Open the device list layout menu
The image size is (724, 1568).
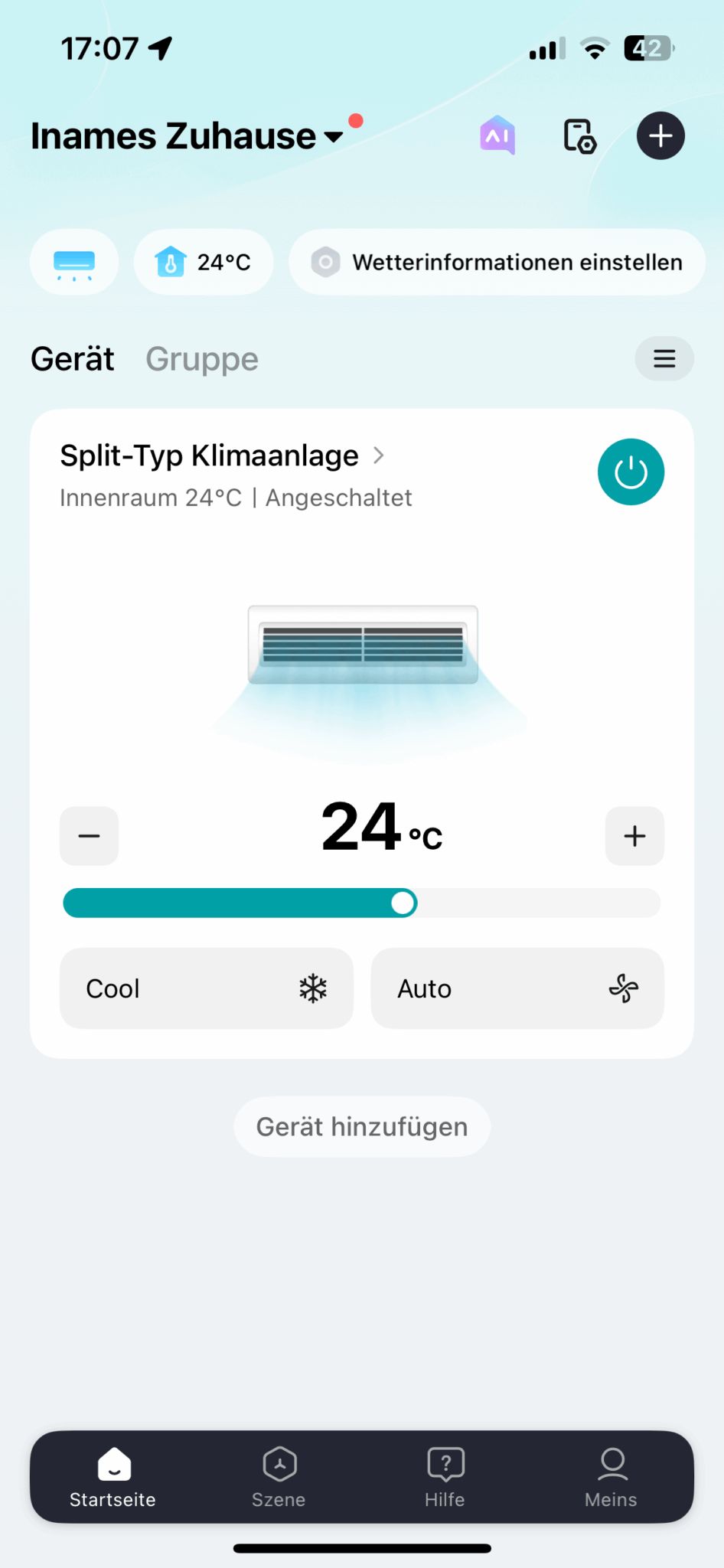pyautogui.click(x=664, y=358)
